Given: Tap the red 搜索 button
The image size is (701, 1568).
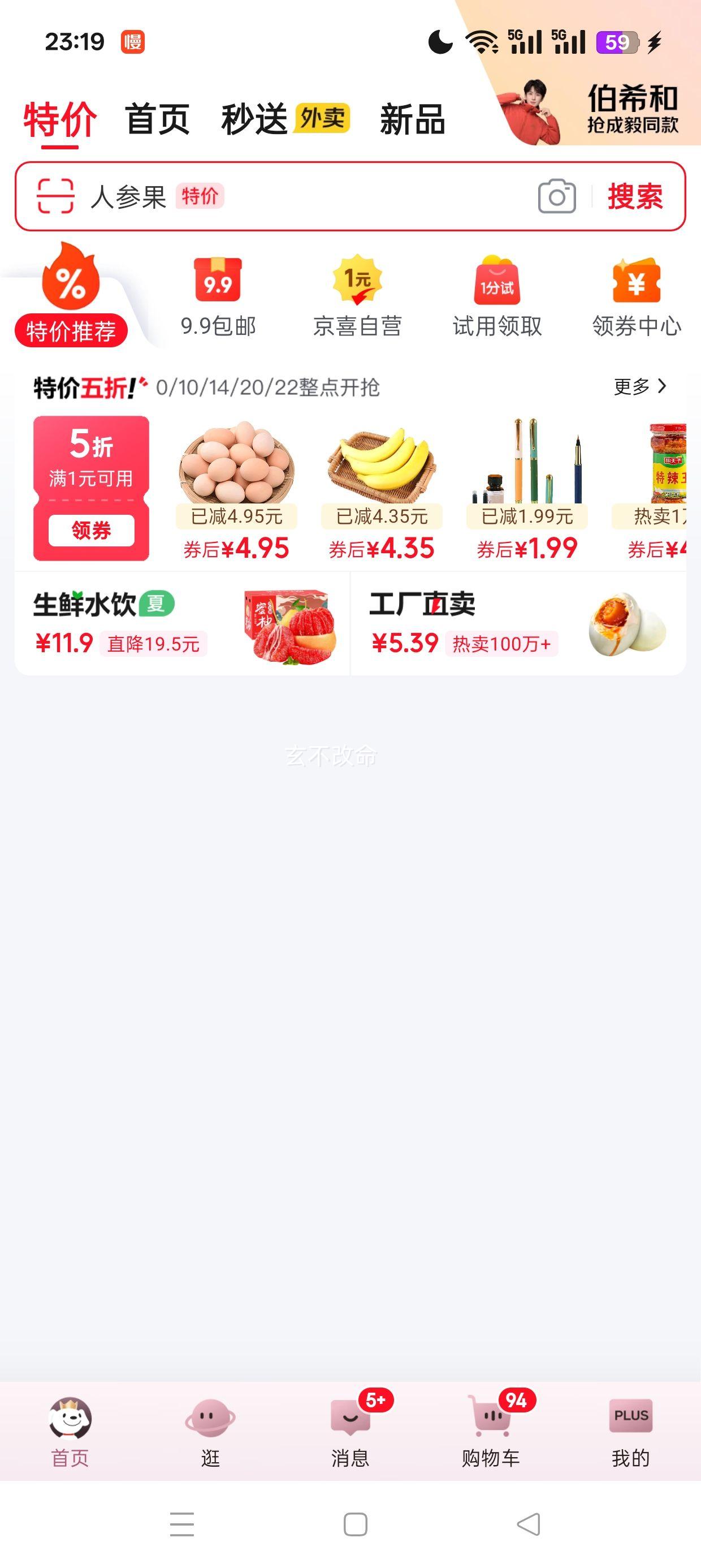Looking at the screenshot, I should point(635,196).
